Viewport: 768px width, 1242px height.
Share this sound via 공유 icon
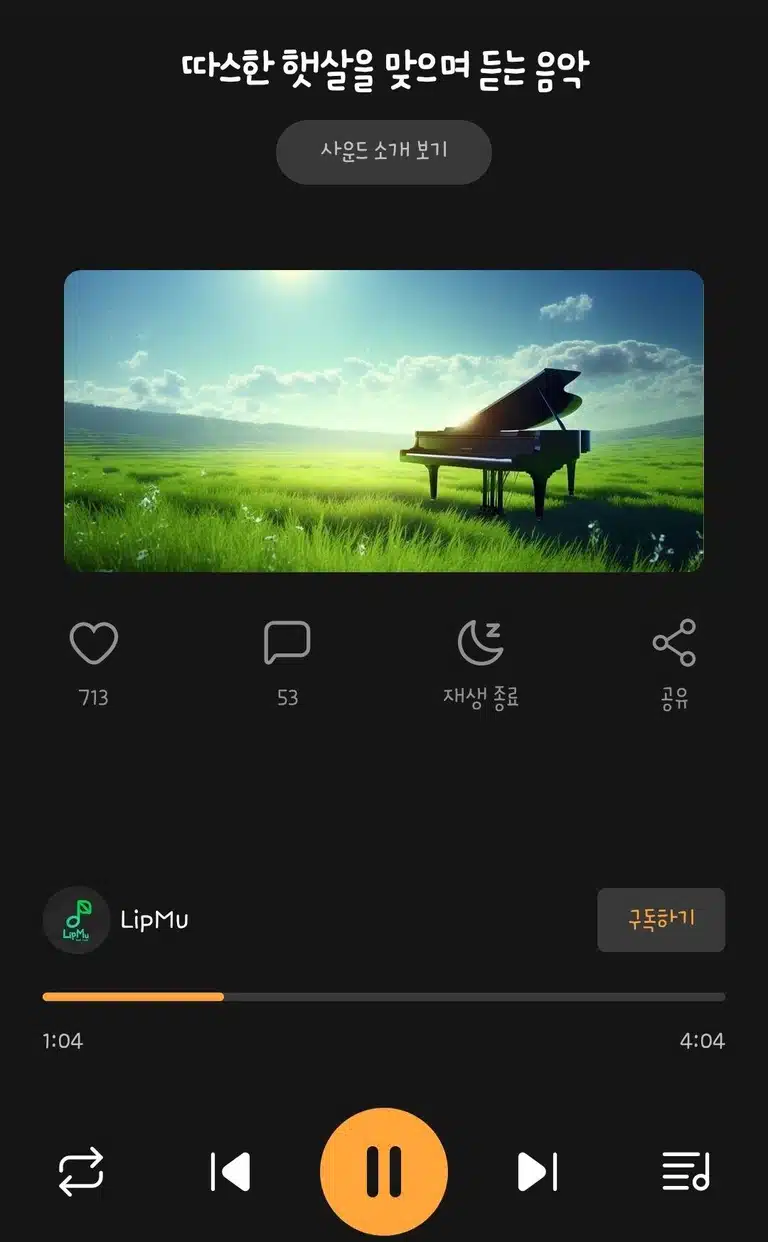(x=674, y=643)
